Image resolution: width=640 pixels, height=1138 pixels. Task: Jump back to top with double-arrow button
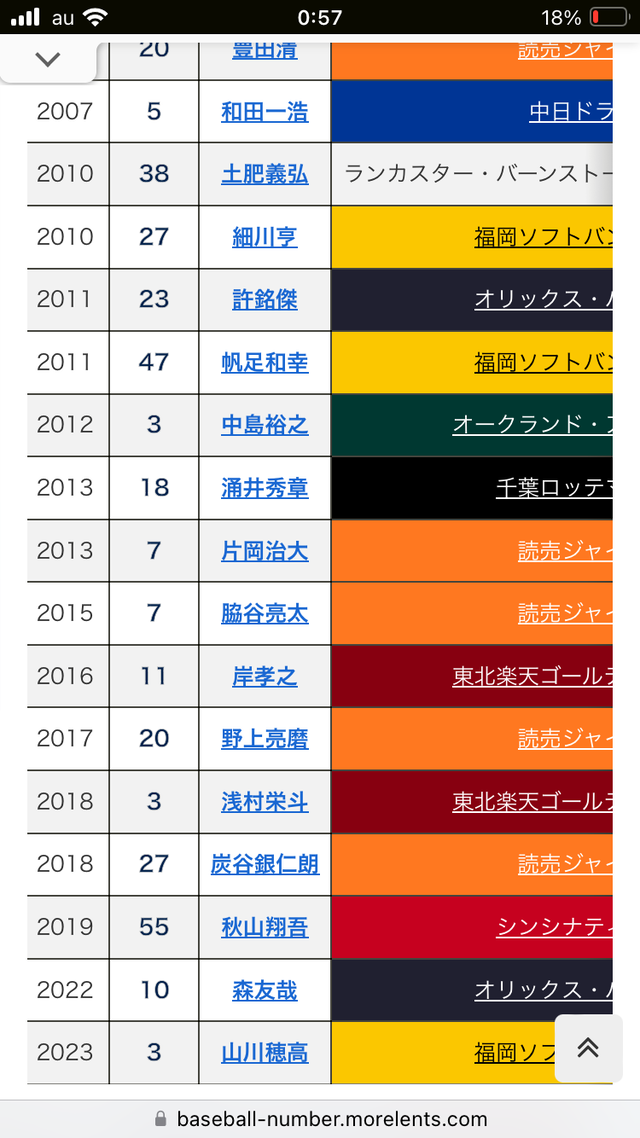[x=588, y=1048]
